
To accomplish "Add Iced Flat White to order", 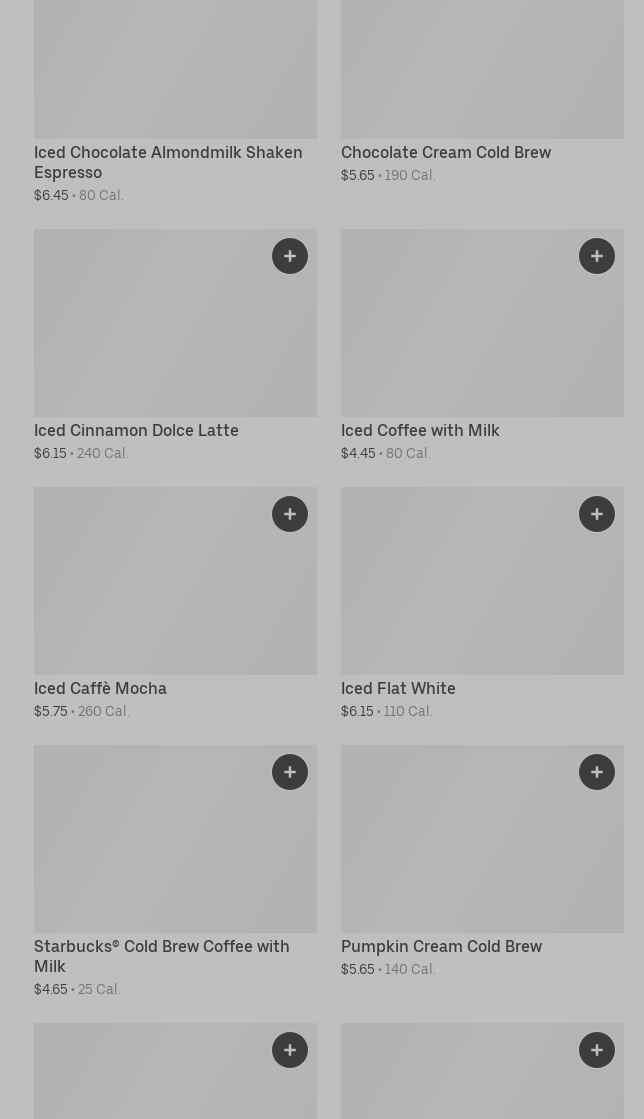I will [597, 514].
